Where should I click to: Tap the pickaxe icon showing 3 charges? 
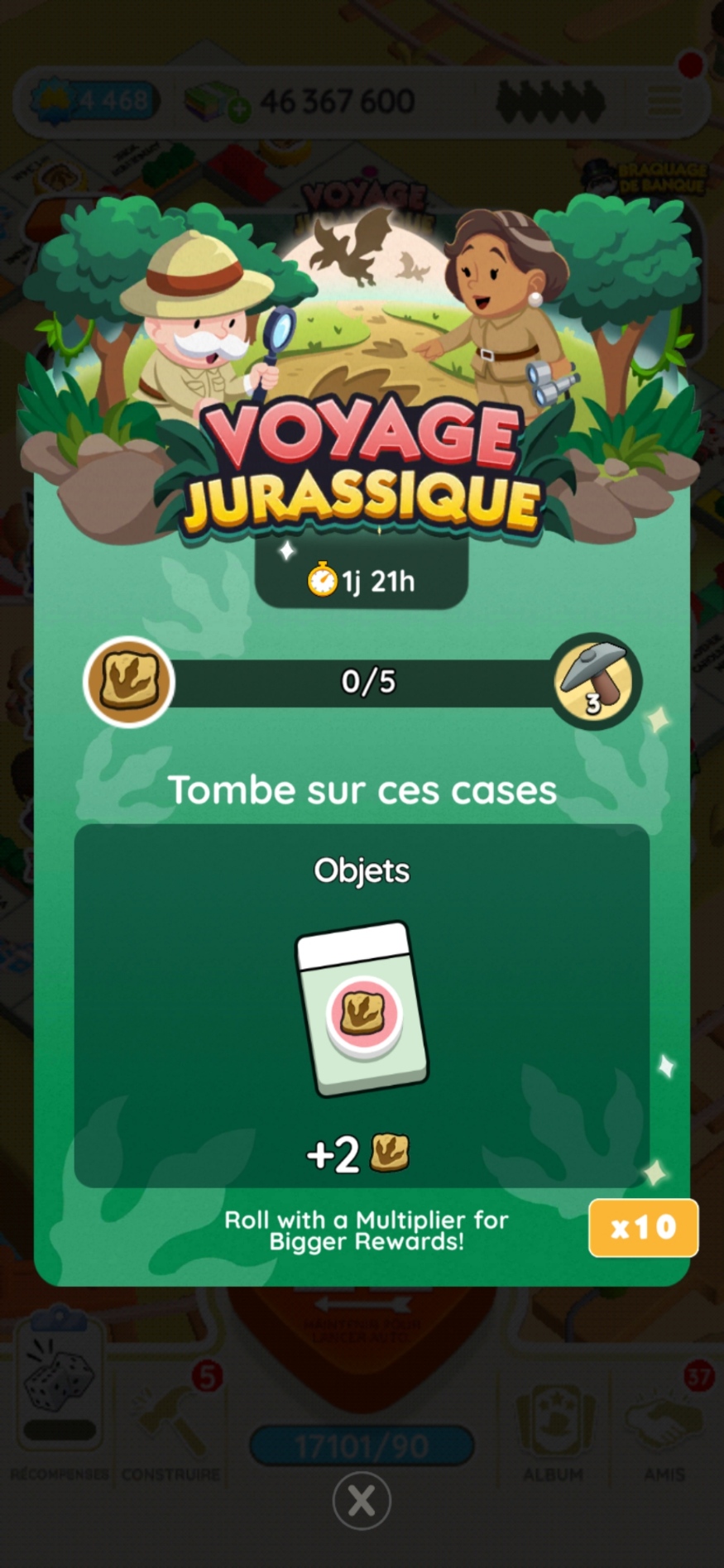click(596, 681)
